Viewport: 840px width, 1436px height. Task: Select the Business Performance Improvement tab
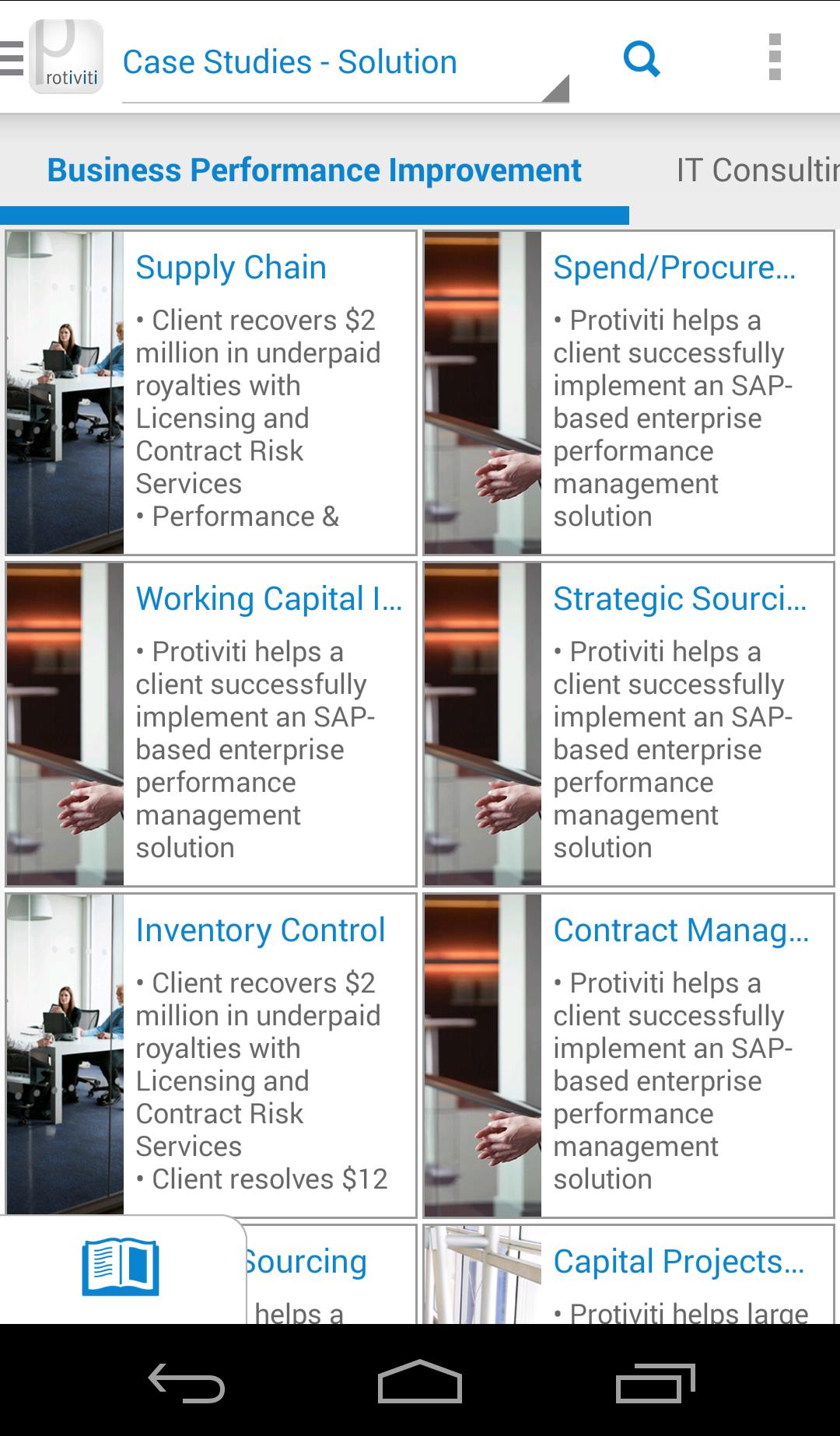(x=314, y=170)
